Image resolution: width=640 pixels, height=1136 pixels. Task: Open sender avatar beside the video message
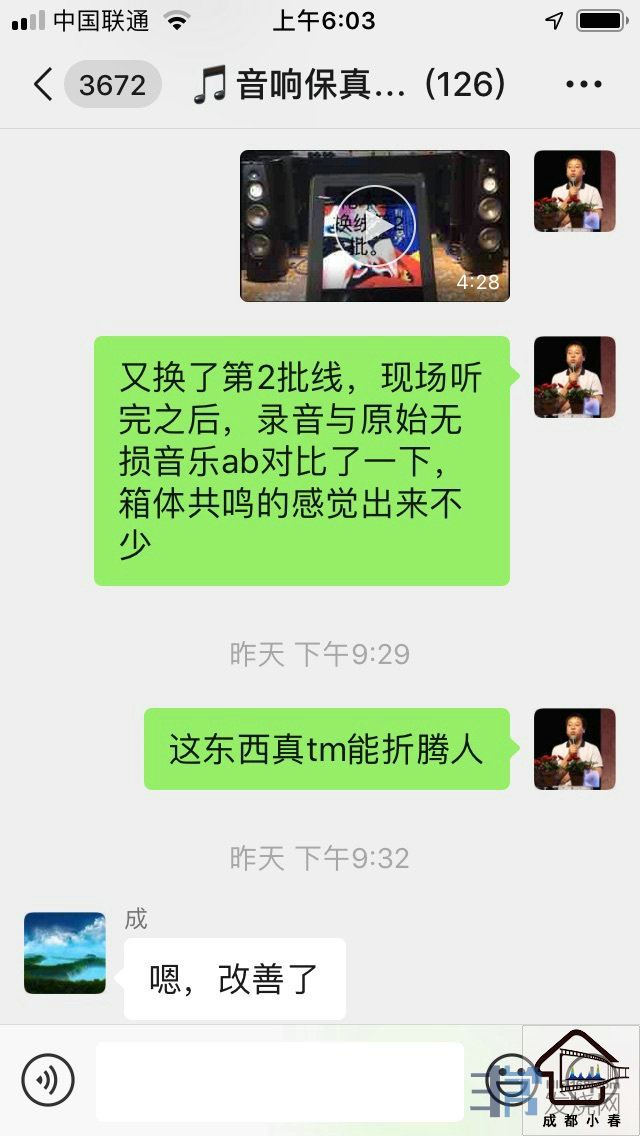pyautogui.click(x=574, y=191)
